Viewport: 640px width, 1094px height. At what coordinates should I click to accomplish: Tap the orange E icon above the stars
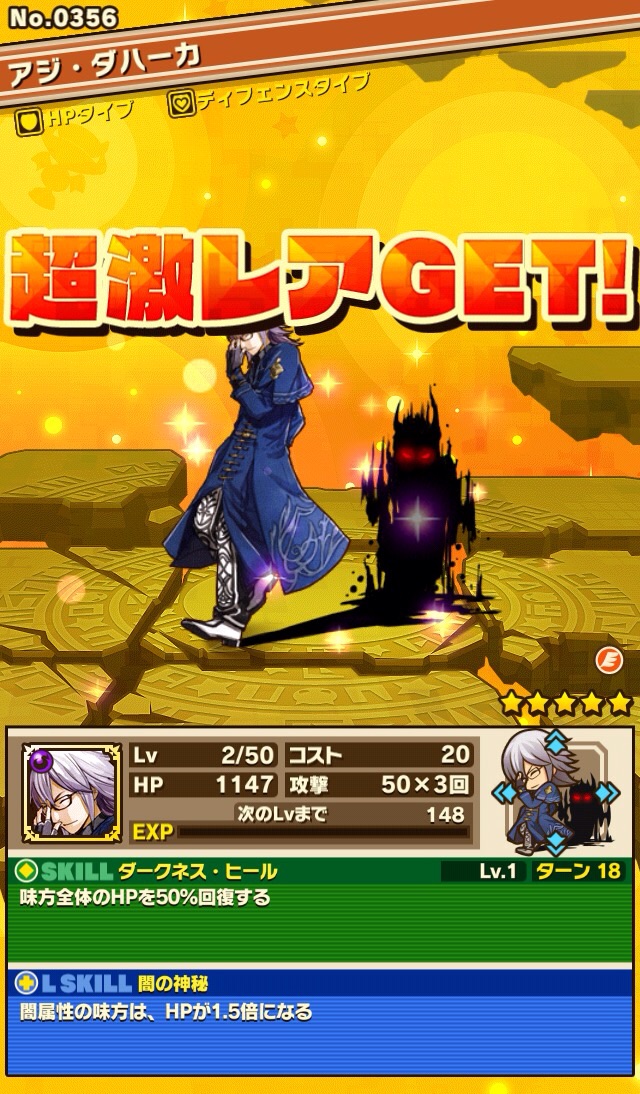pos(607,660)
